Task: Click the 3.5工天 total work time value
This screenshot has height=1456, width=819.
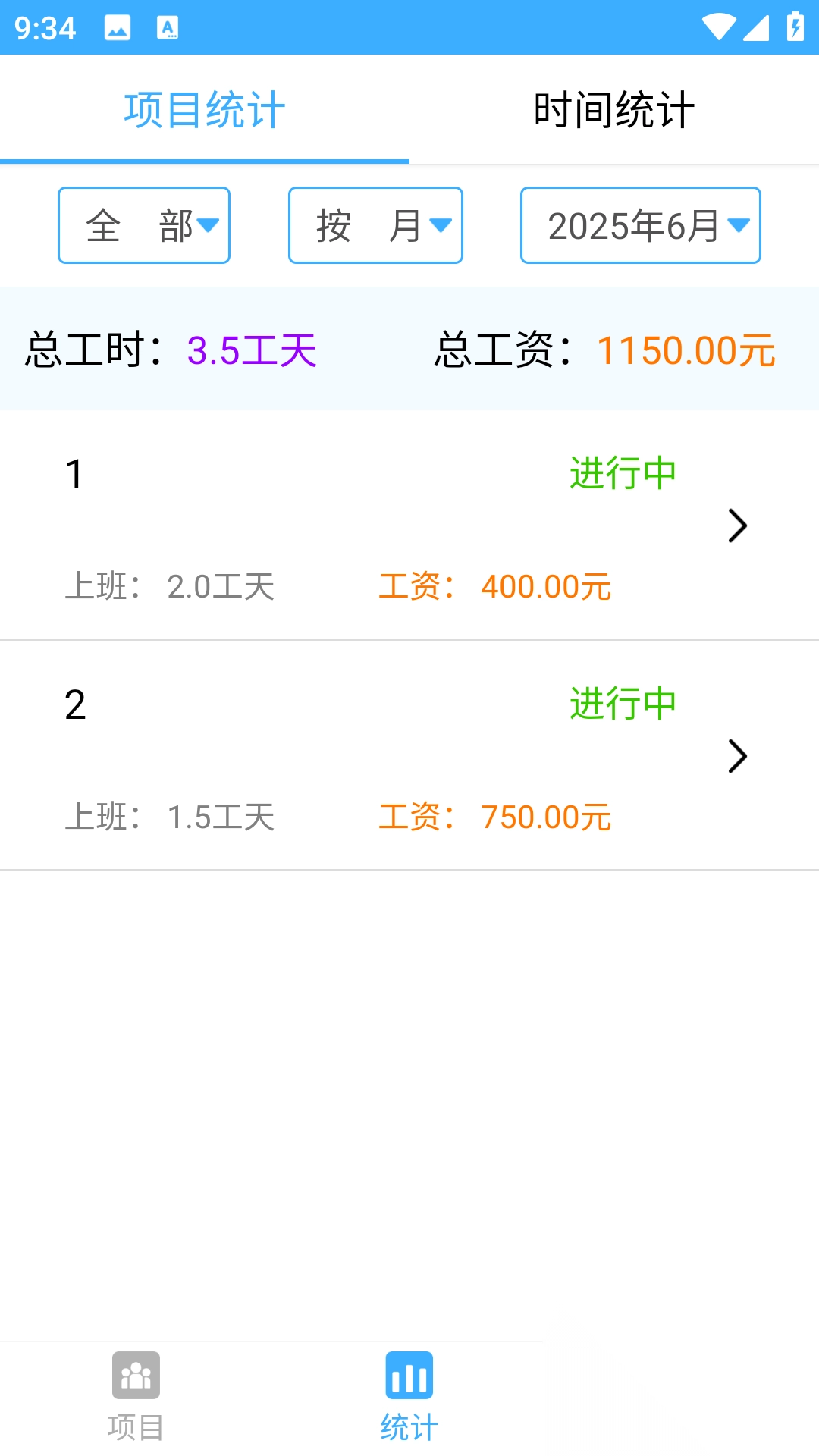Action: coord(253,350)
